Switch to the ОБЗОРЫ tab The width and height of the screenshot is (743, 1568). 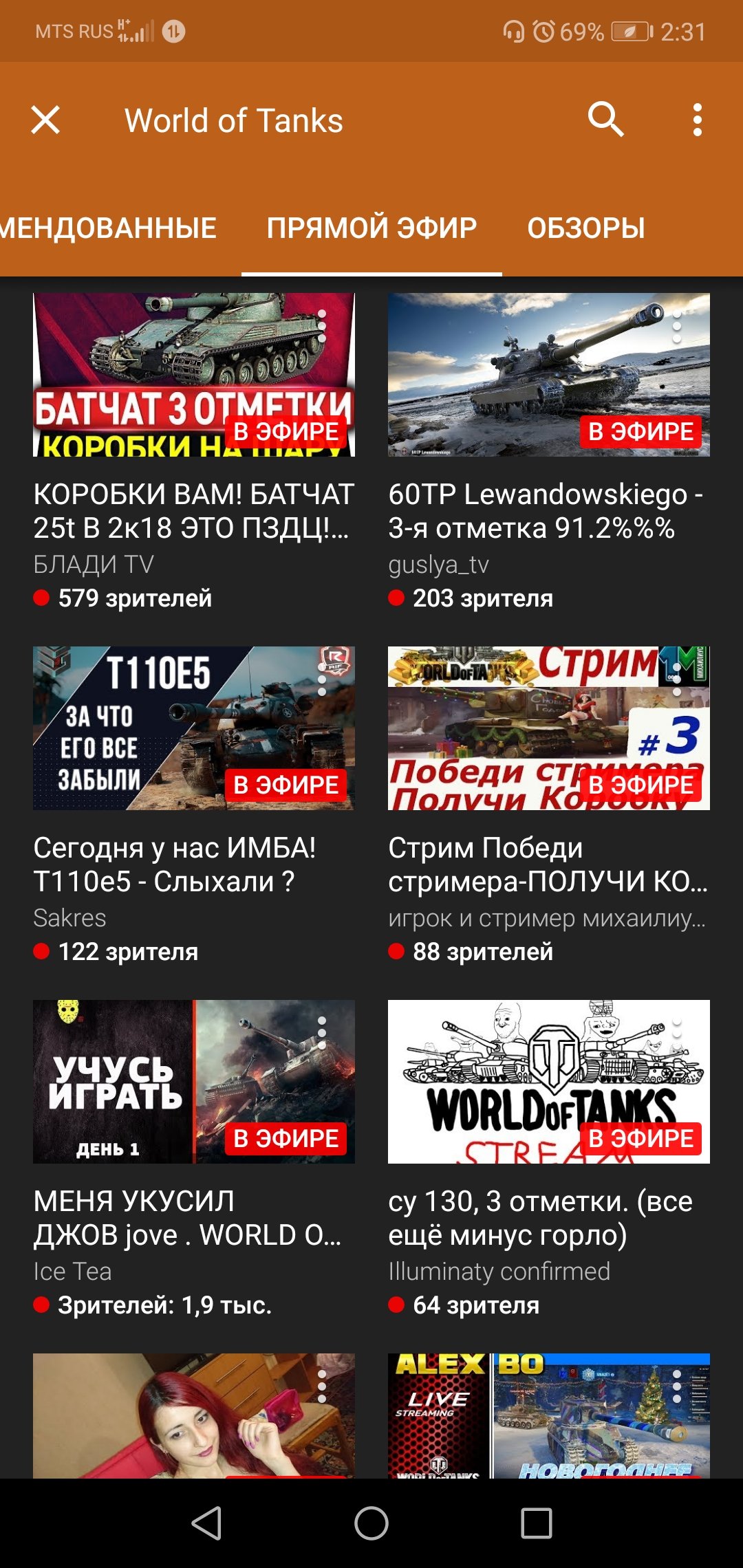pos(586,228)
